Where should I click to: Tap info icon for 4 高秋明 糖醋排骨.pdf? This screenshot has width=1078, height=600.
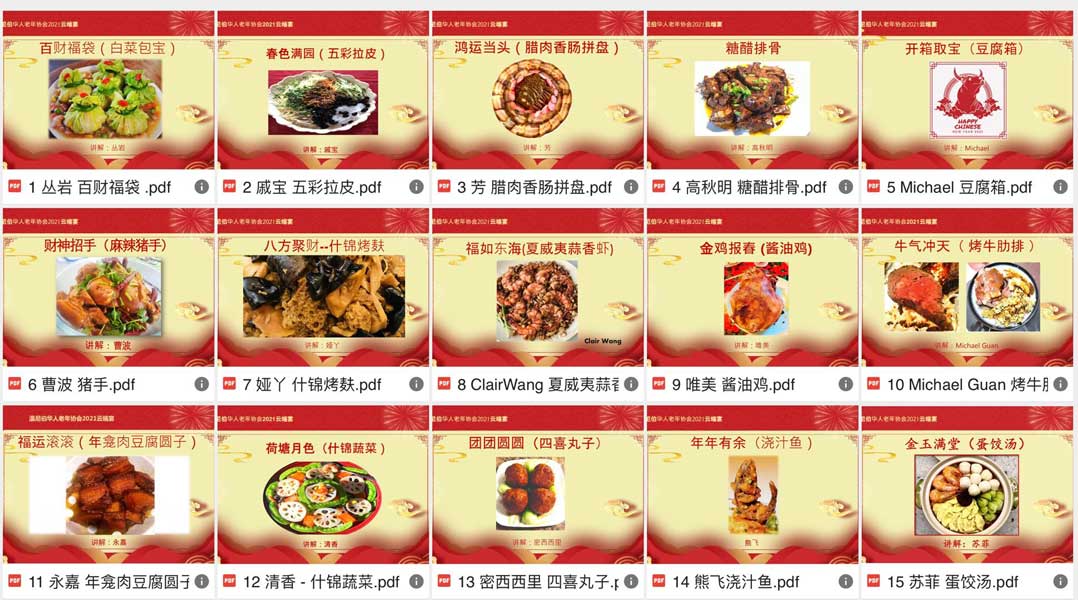click(x=846, y=187)
